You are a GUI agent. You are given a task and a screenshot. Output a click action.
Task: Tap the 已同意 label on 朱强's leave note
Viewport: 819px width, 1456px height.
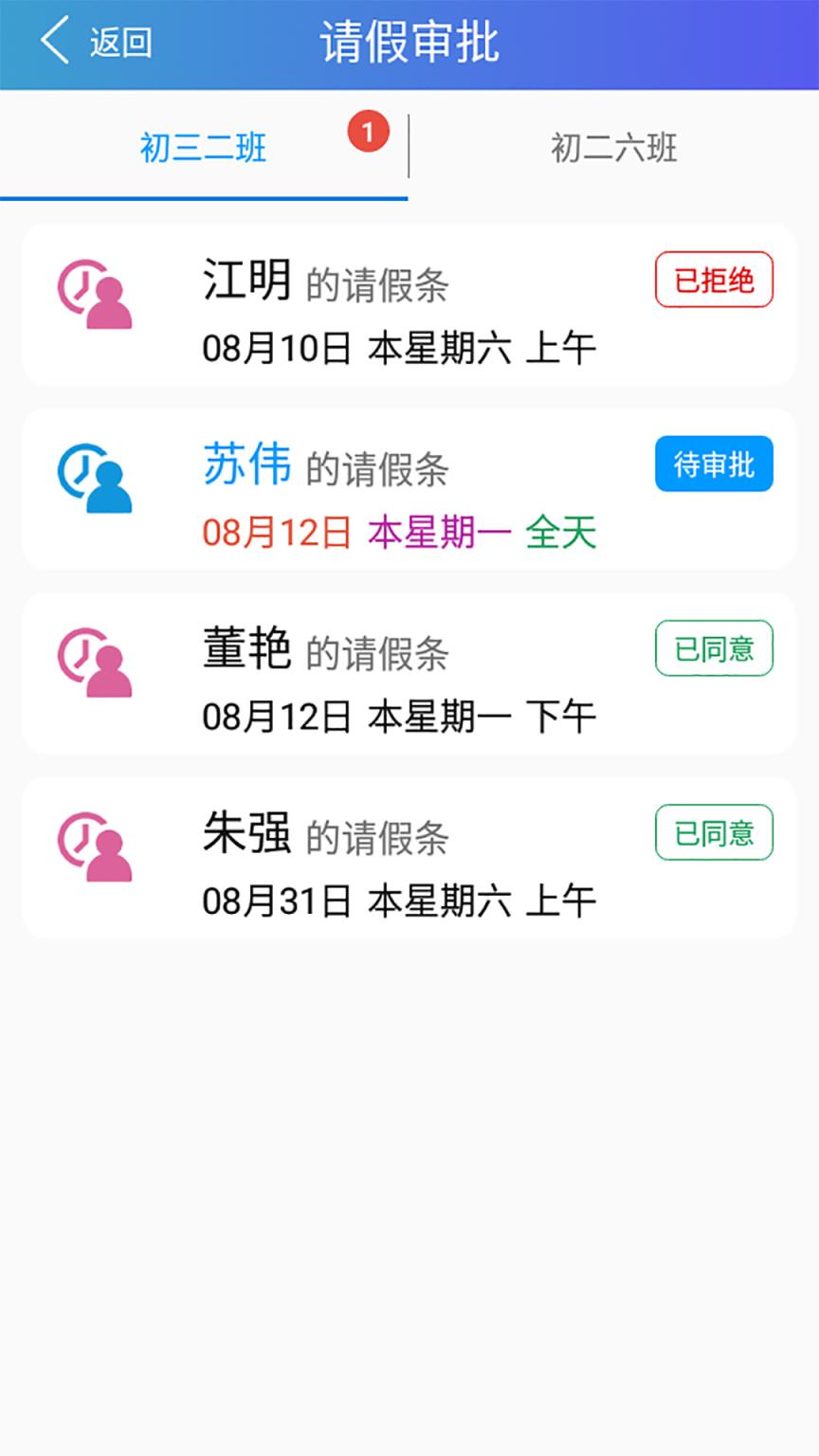pyautogui.click(x=716, y=833)
